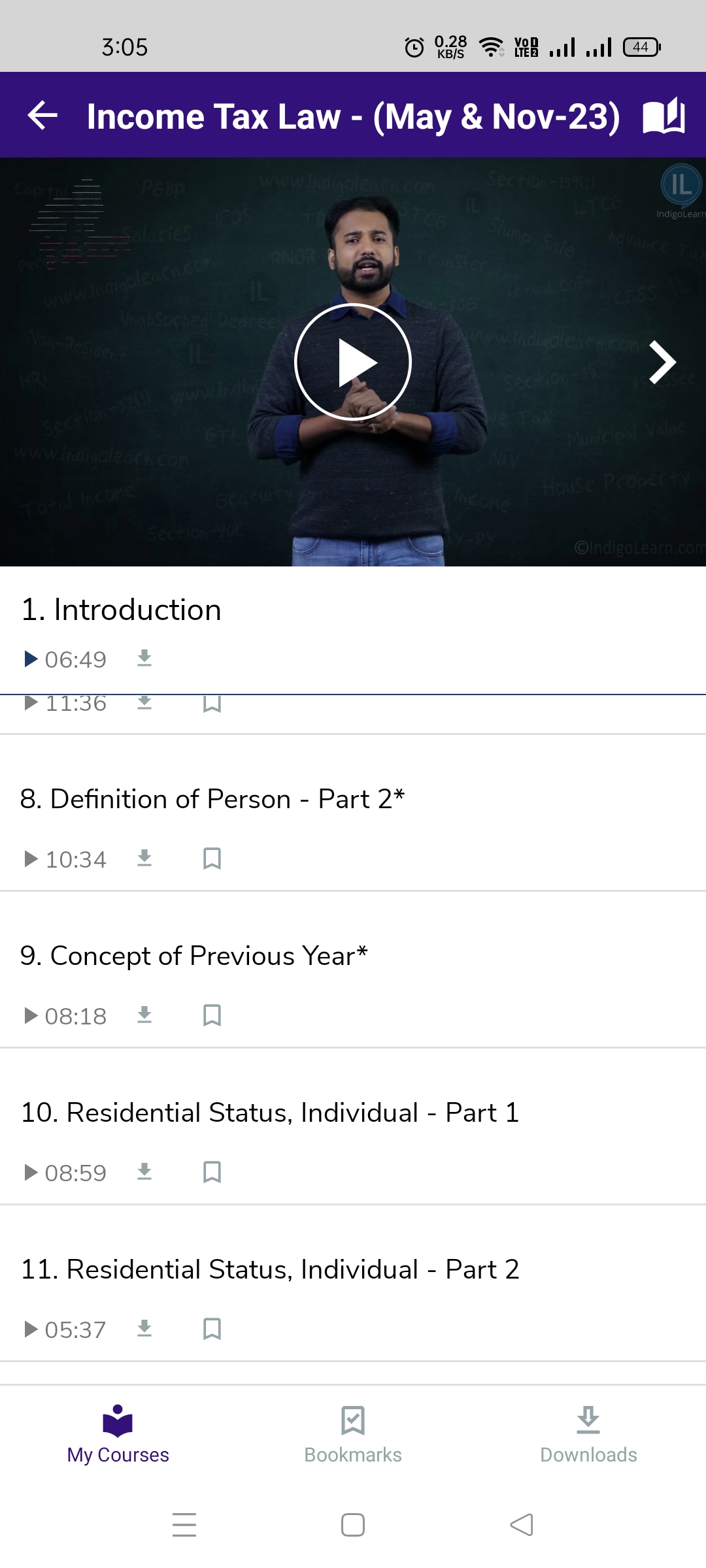
Task: Bookmark Residential Status Individual Part 1
Action: (x=212, y=1172)
